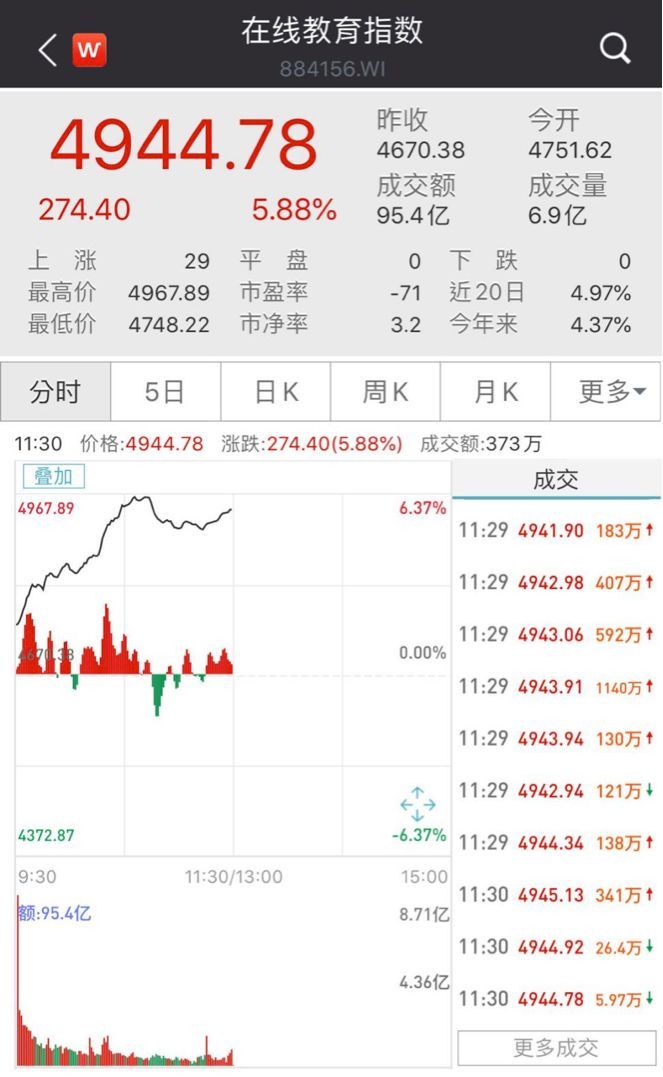Open the search magnifier icon

614,47
